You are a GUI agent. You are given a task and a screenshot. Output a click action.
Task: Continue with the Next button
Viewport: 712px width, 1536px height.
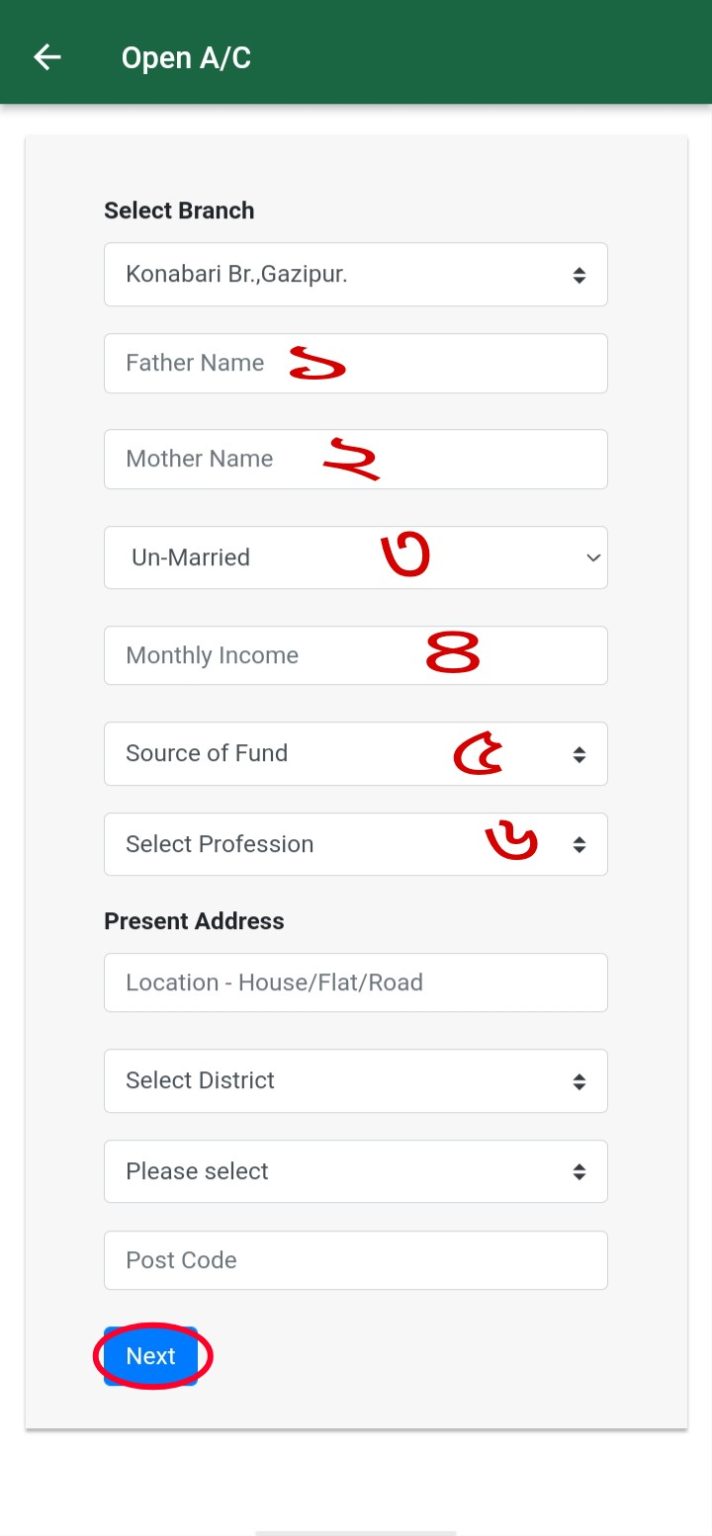[151, 1356]
